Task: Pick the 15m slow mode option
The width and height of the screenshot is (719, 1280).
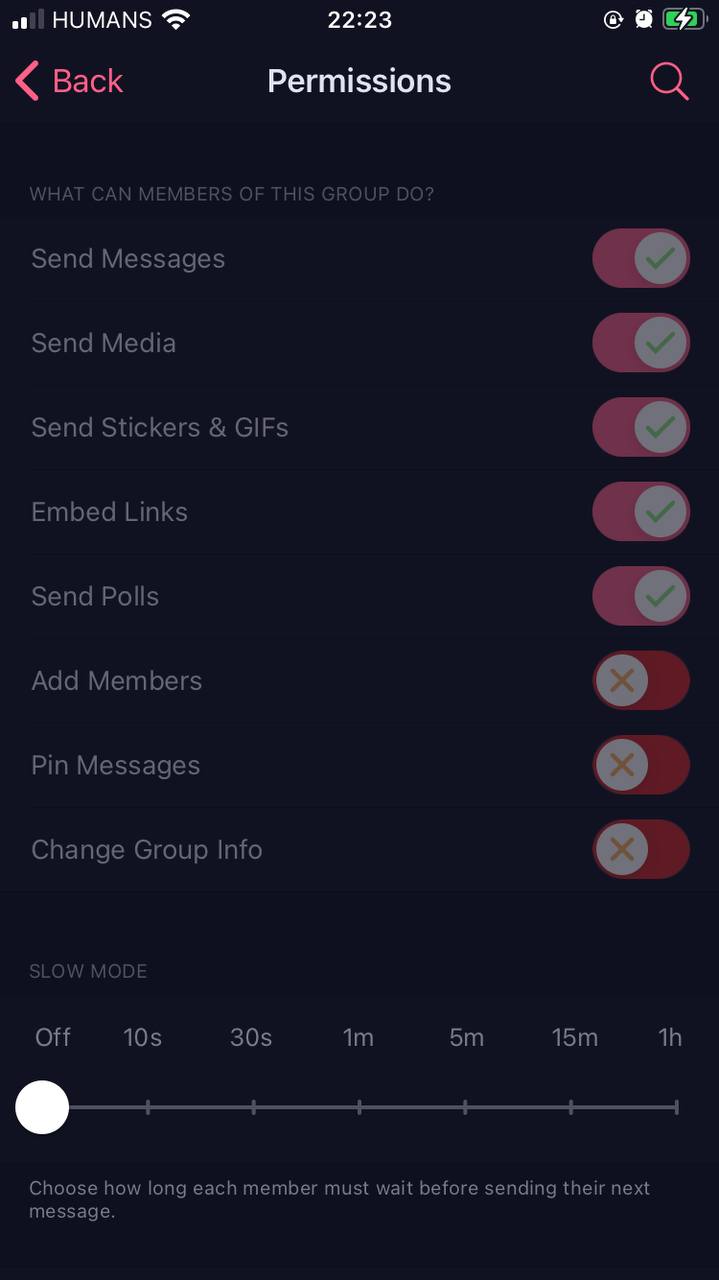Action: (571, 1107)
